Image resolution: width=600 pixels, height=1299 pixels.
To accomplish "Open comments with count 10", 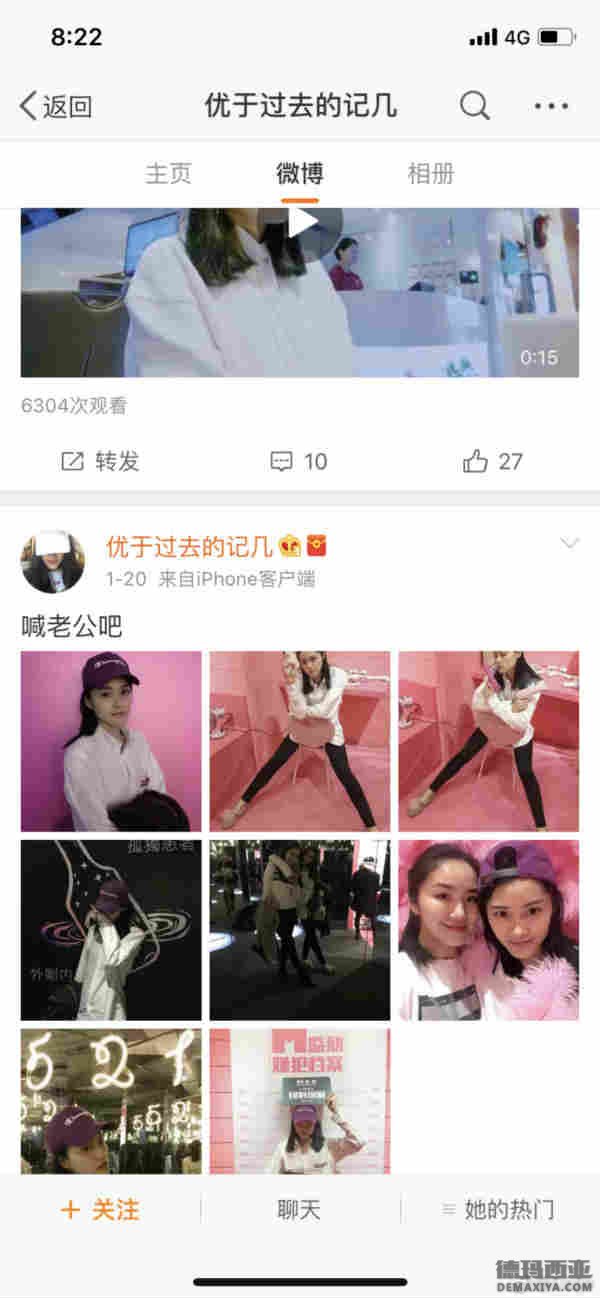I will 299,461.
